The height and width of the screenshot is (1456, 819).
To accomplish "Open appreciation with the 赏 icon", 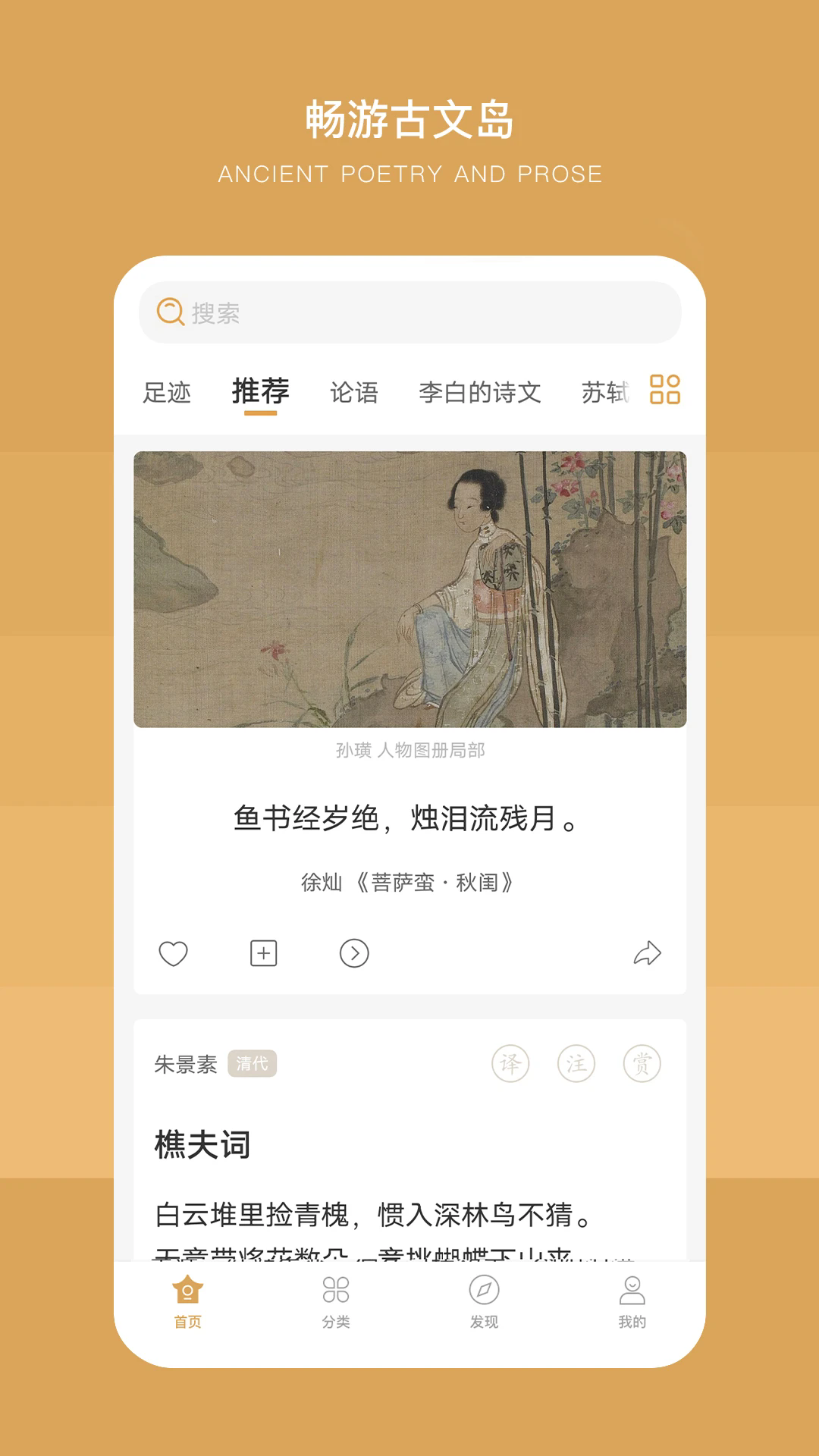I will point(642,1065).
